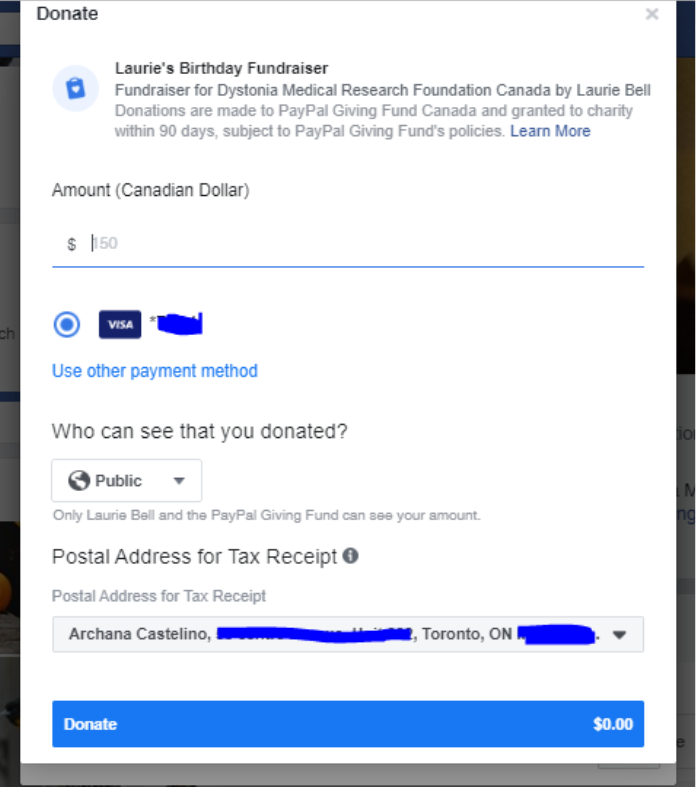
Task: Focus the donation amount field
Action: pyautogui.click(x=360, y=243)
